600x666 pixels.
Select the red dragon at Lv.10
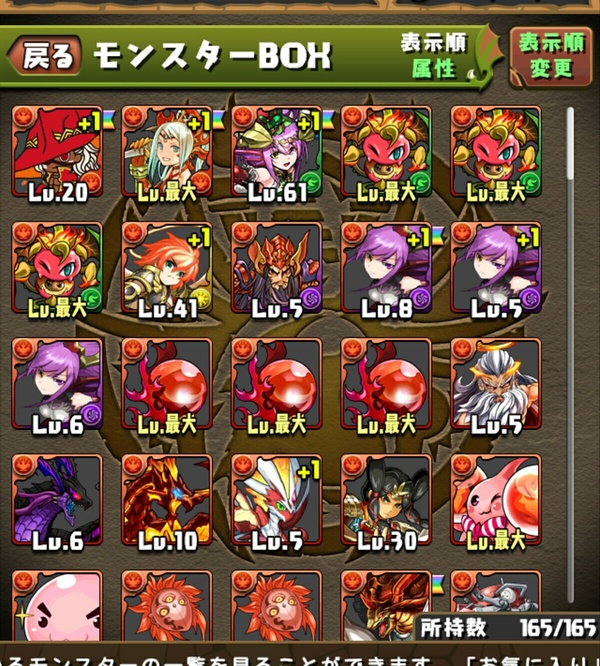pos(167,500)
